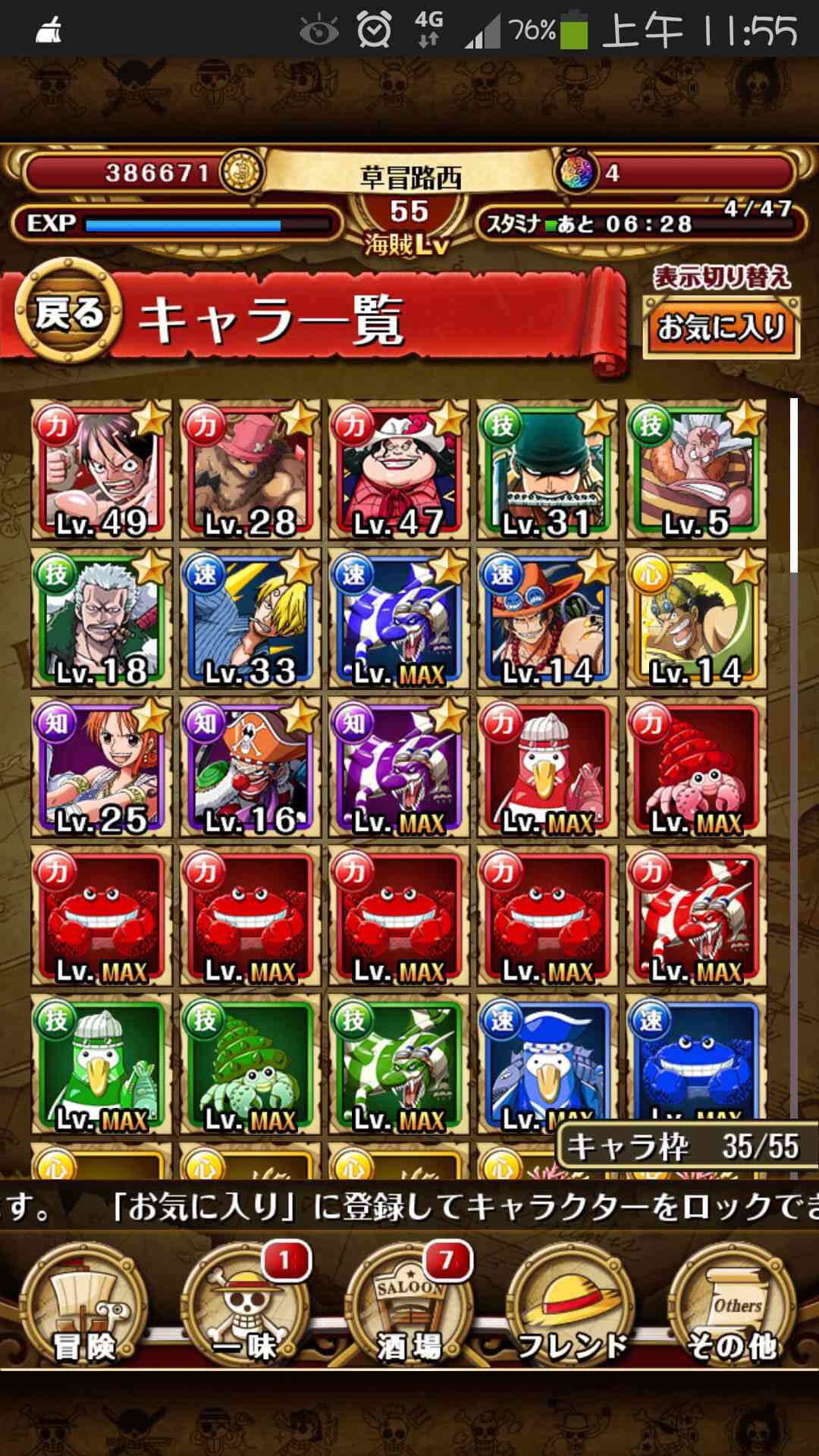819x1456 pixels.
Task: Open the red penguin Lv.MAX character
Action: tap(548, 767)
